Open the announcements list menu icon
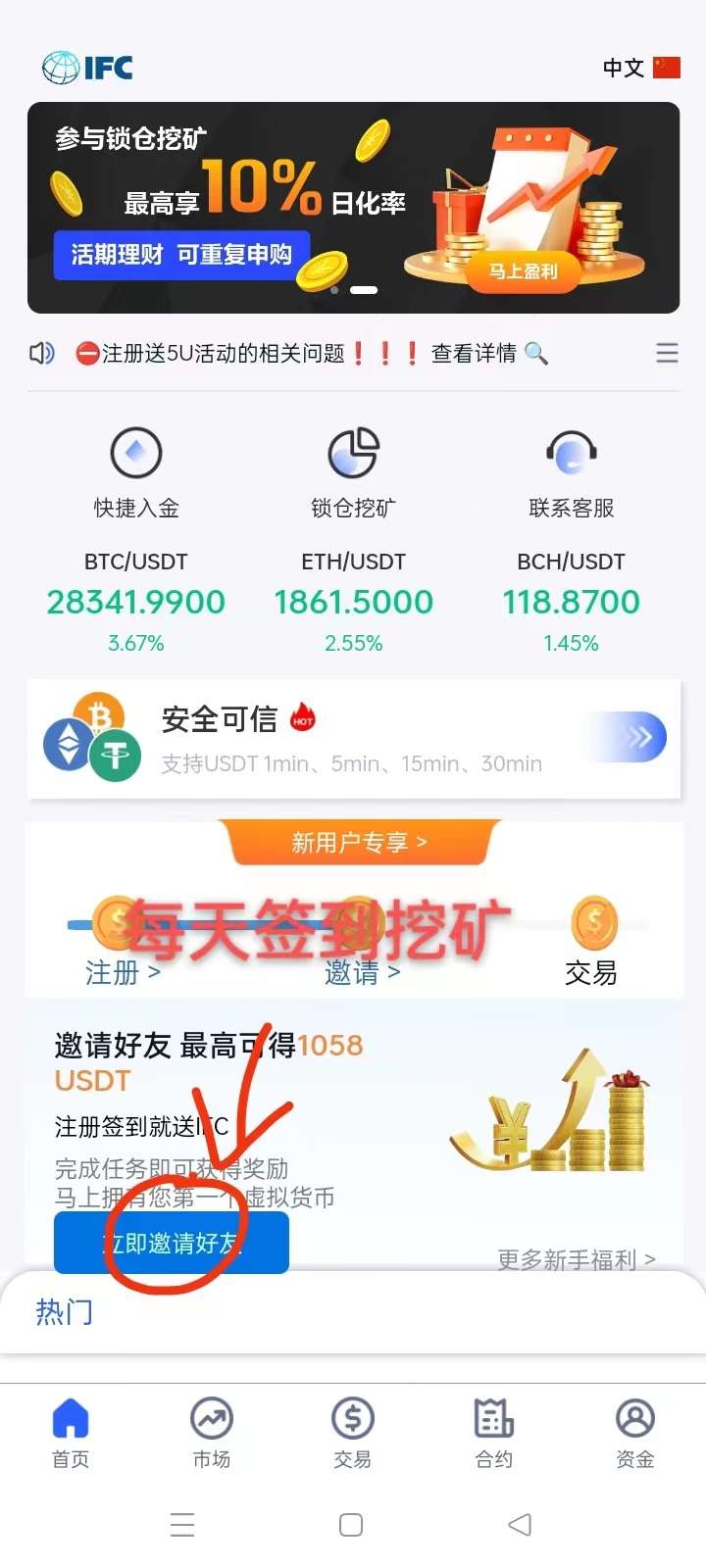Screen dimensions: 706x1568 tap(667, 354)
